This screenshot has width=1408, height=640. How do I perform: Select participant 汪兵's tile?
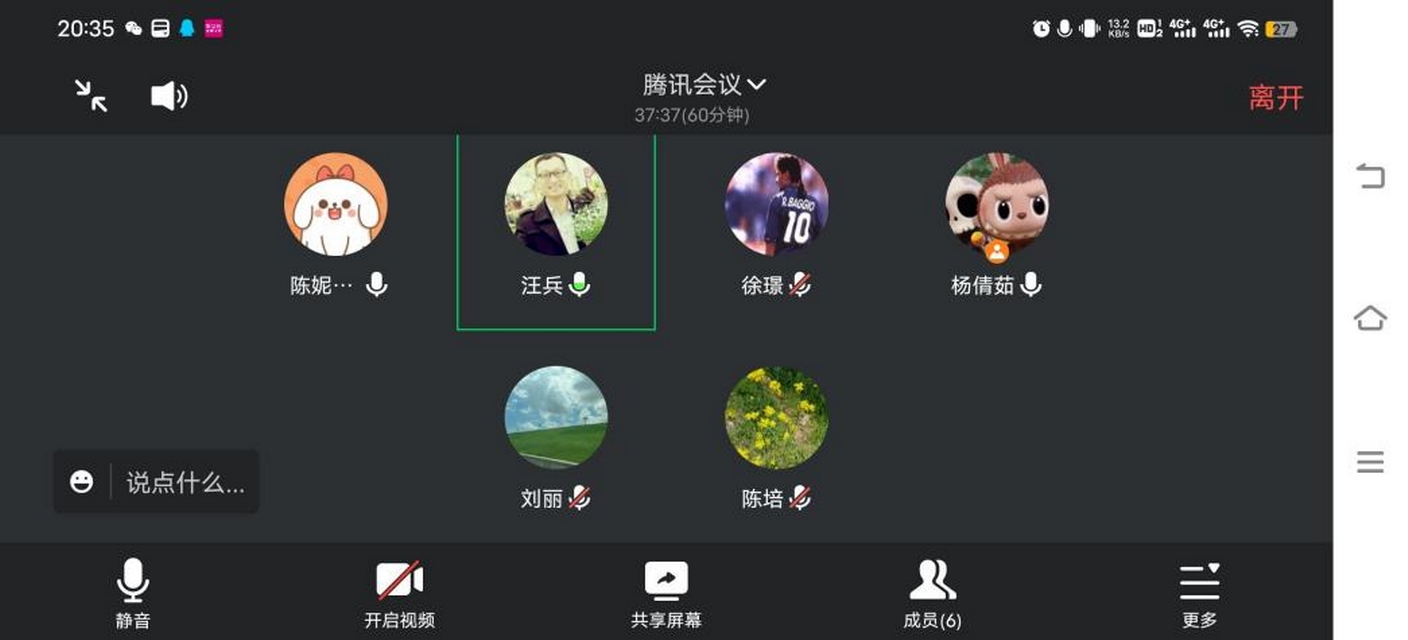click(556, 205)
